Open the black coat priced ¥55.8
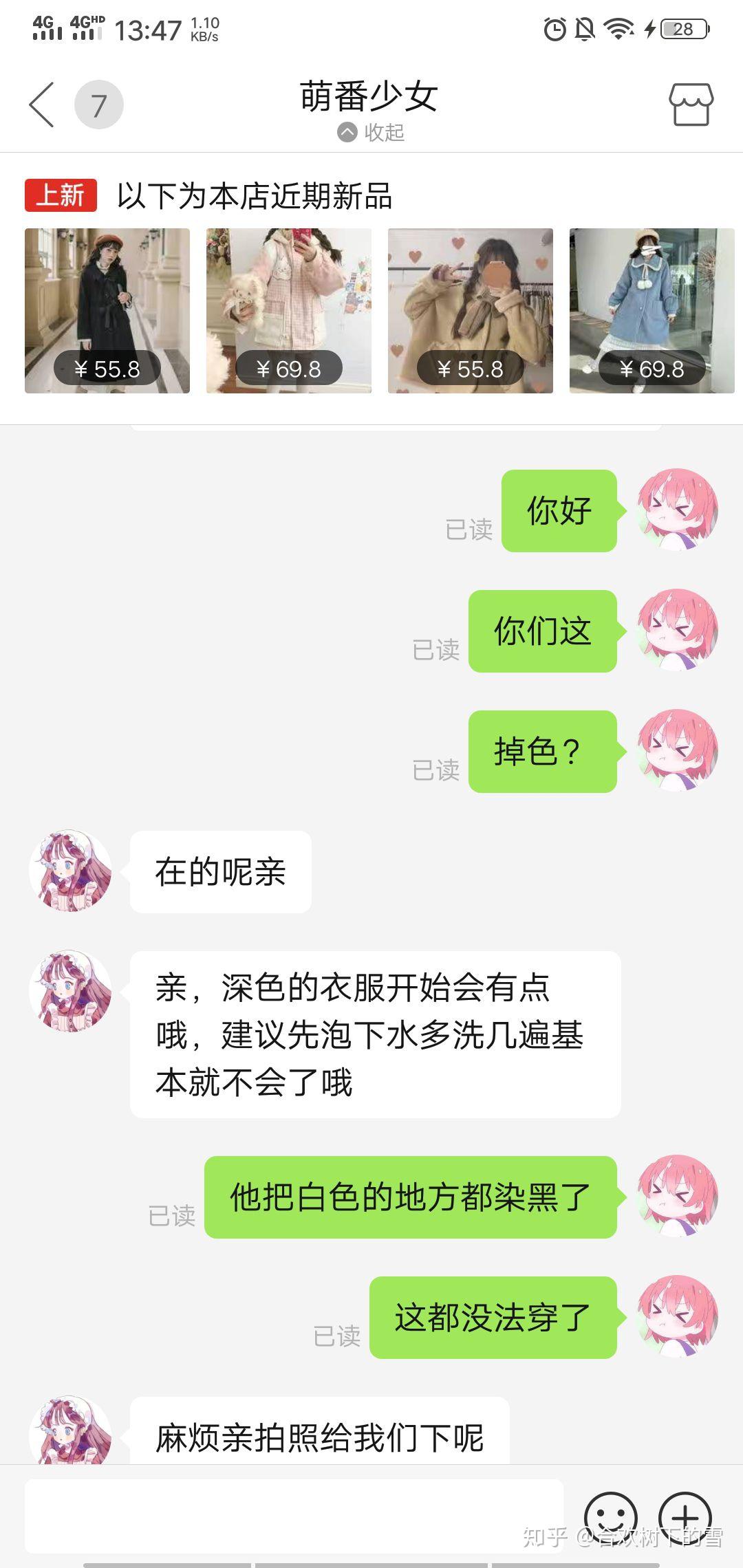The image size is (743, 1568). 107,311
